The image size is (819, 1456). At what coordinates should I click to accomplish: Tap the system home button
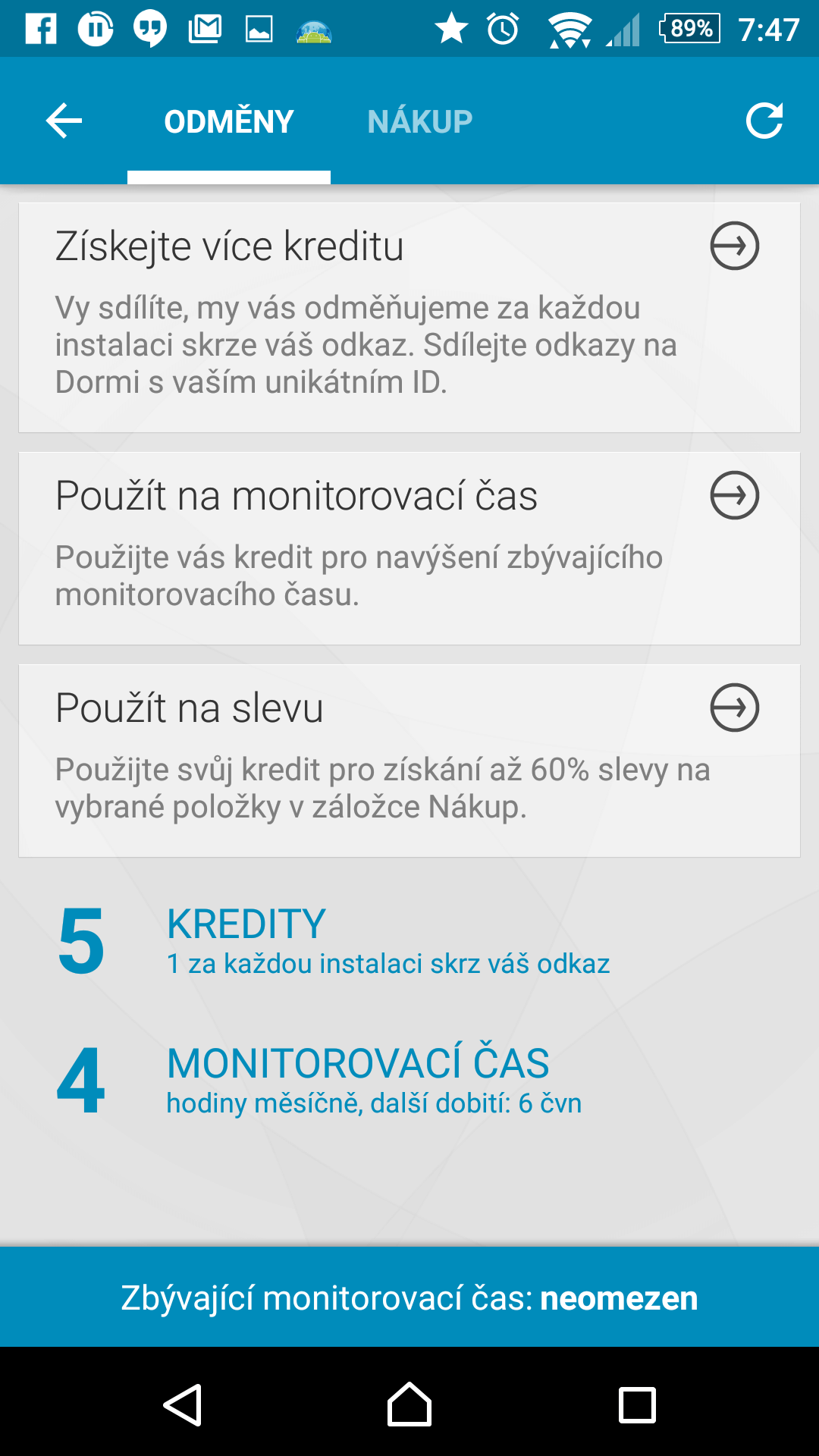[409, 1404]
